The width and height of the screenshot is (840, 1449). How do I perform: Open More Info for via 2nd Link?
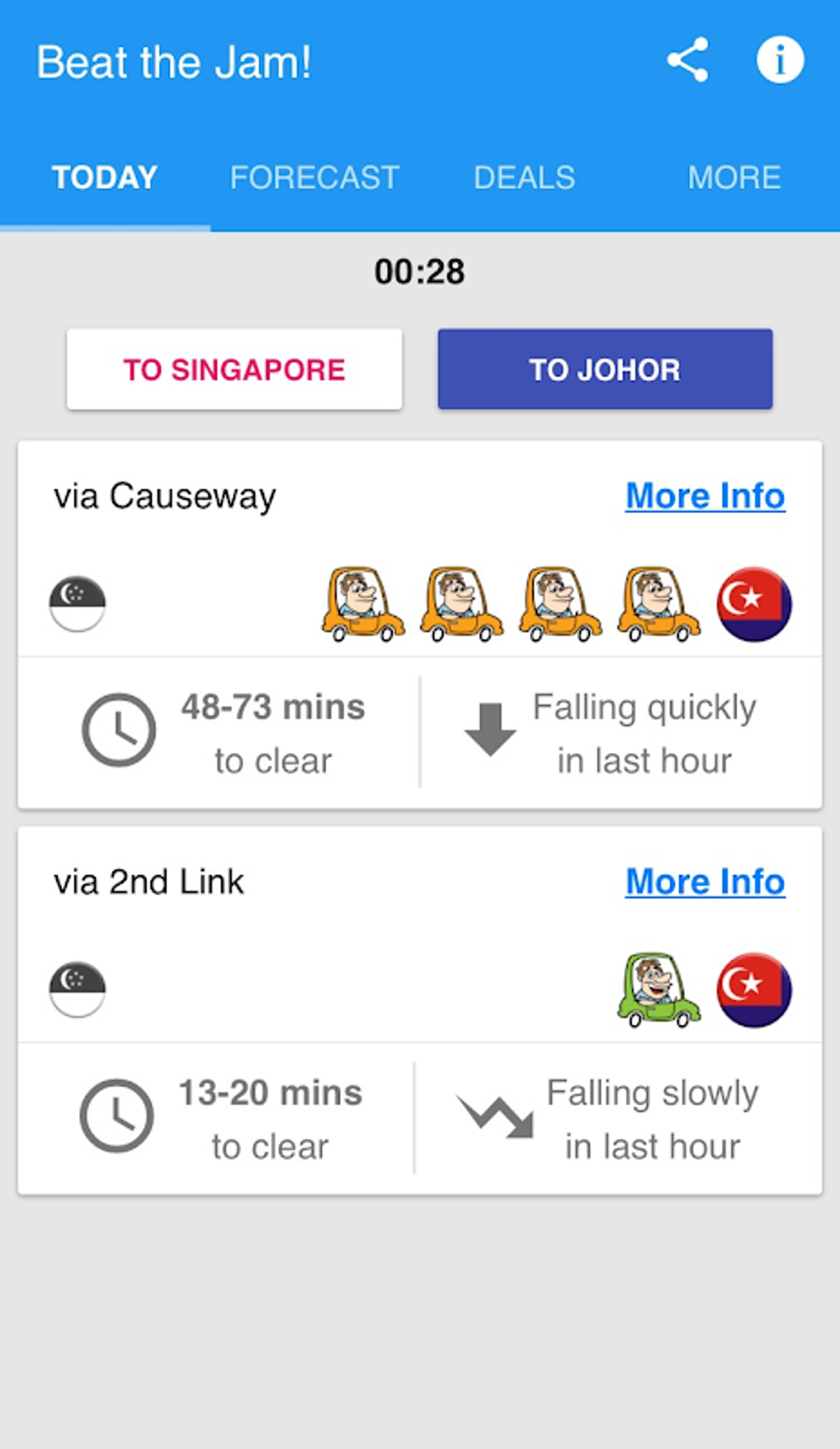click(705, 881)
